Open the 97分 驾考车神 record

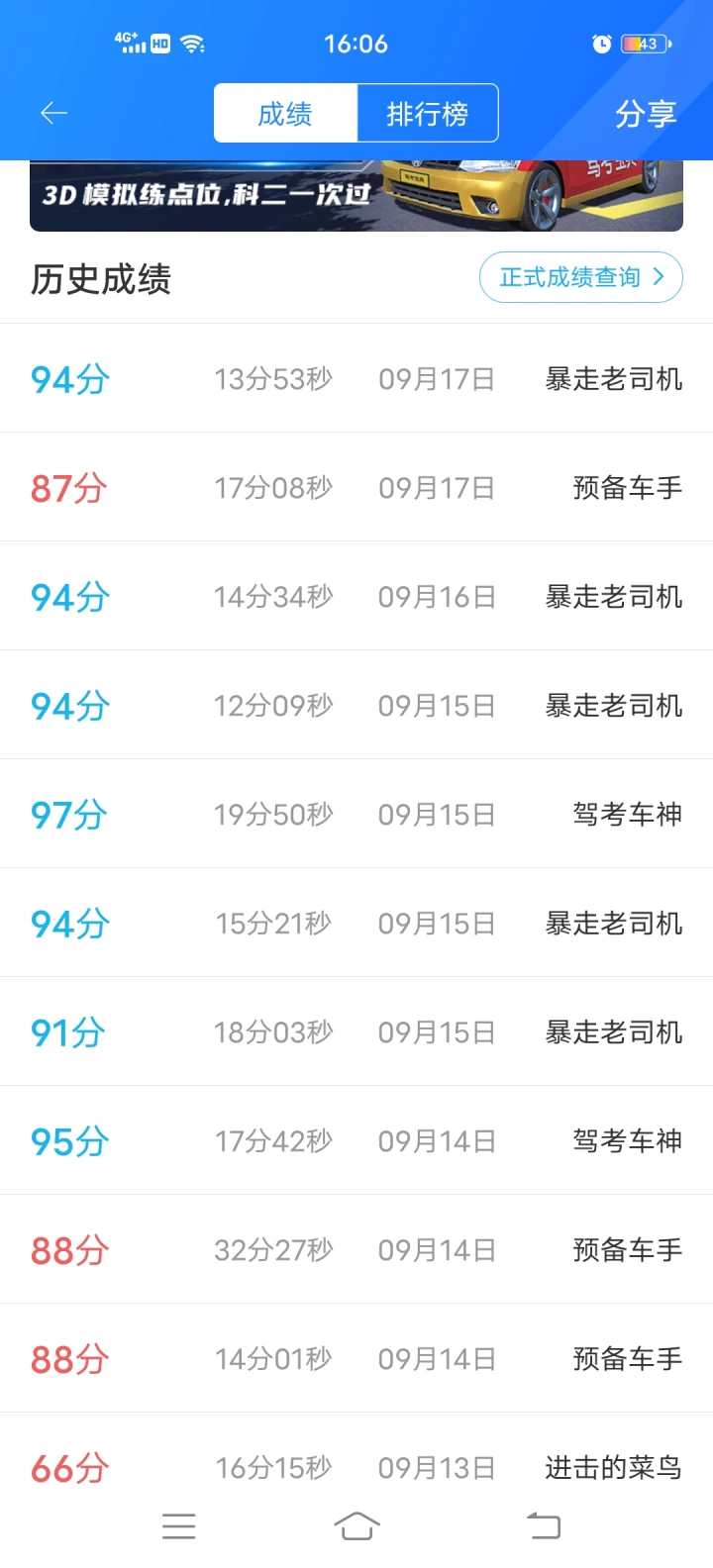tap(356, 814)
